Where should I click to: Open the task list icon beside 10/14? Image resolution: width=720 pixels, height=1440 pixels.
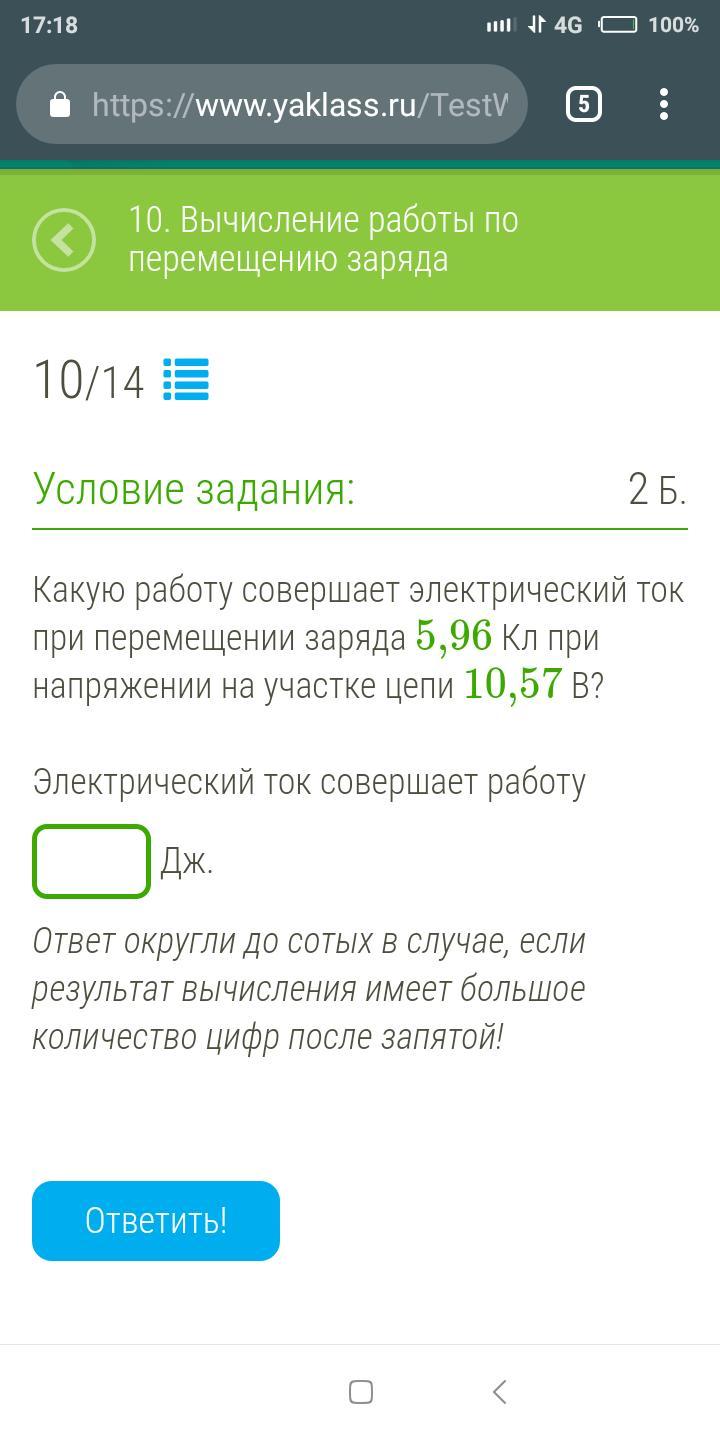click(x=186, y=380)
